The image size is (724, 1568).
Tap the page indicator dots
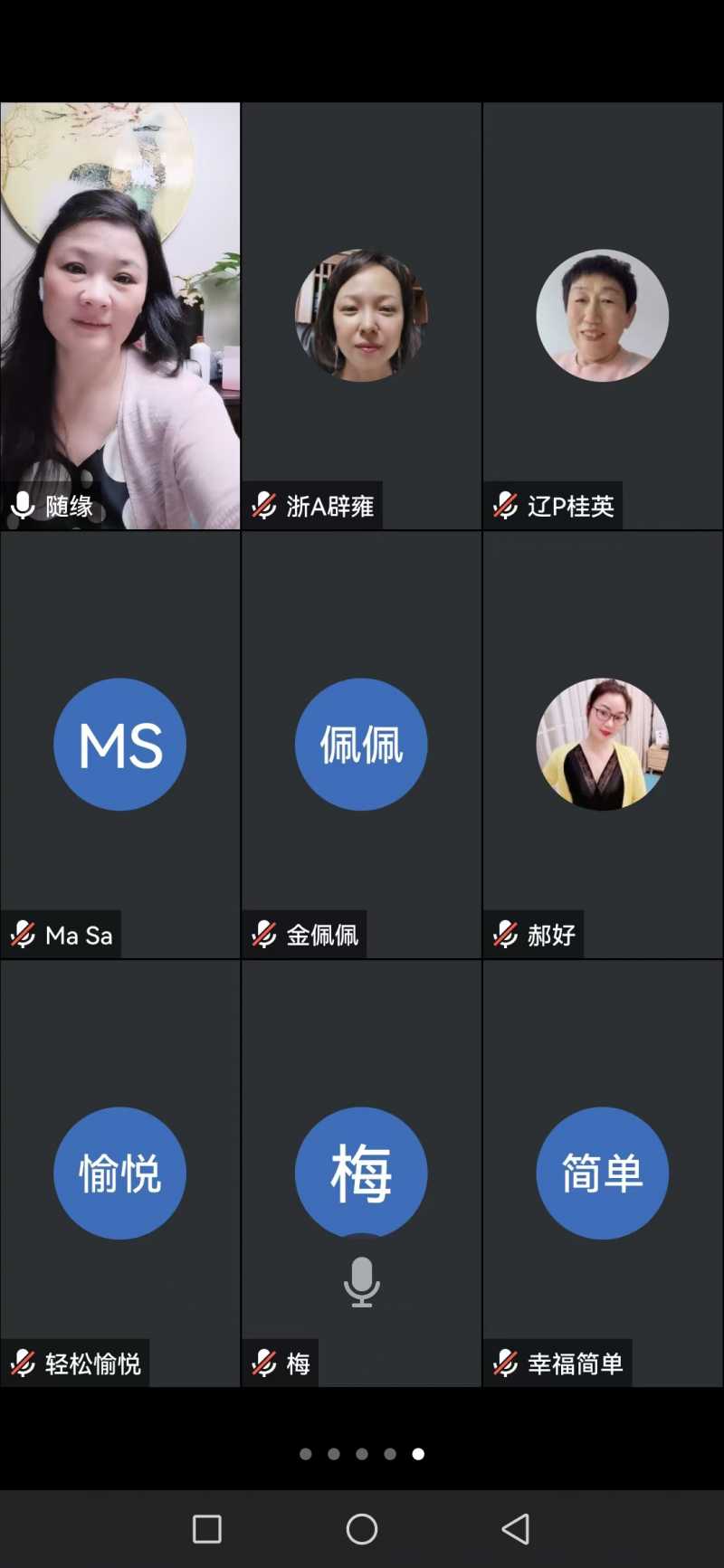361,1454
